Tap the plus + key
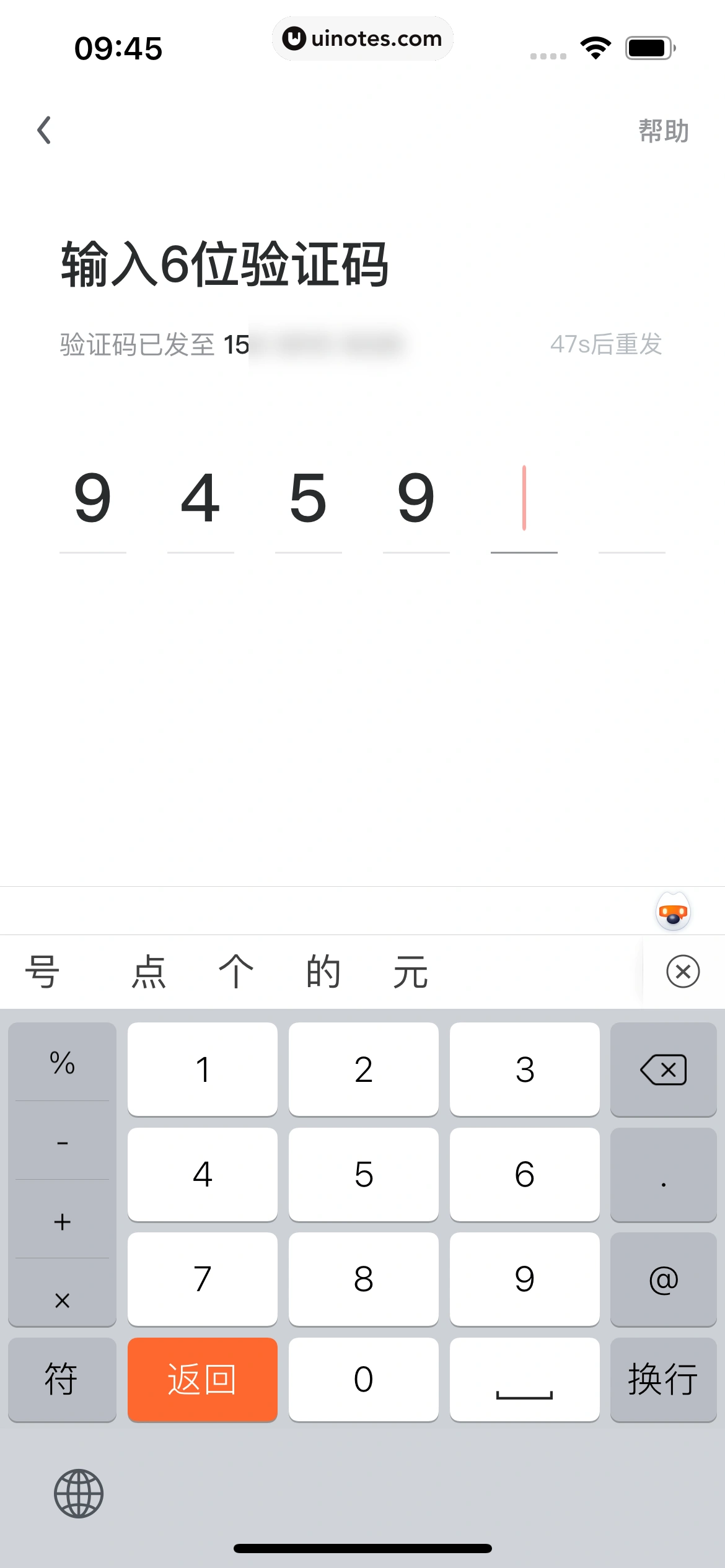The image size is (725, 1568). point(62,1221)
